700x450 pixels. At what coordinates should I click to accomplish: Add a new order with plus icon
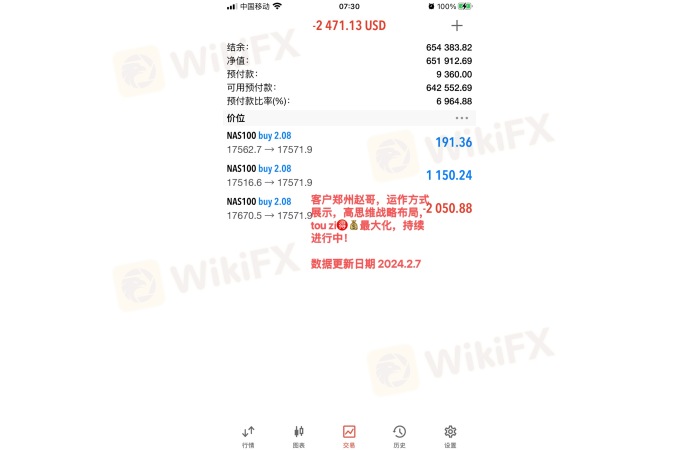click(x=458, y=25)
